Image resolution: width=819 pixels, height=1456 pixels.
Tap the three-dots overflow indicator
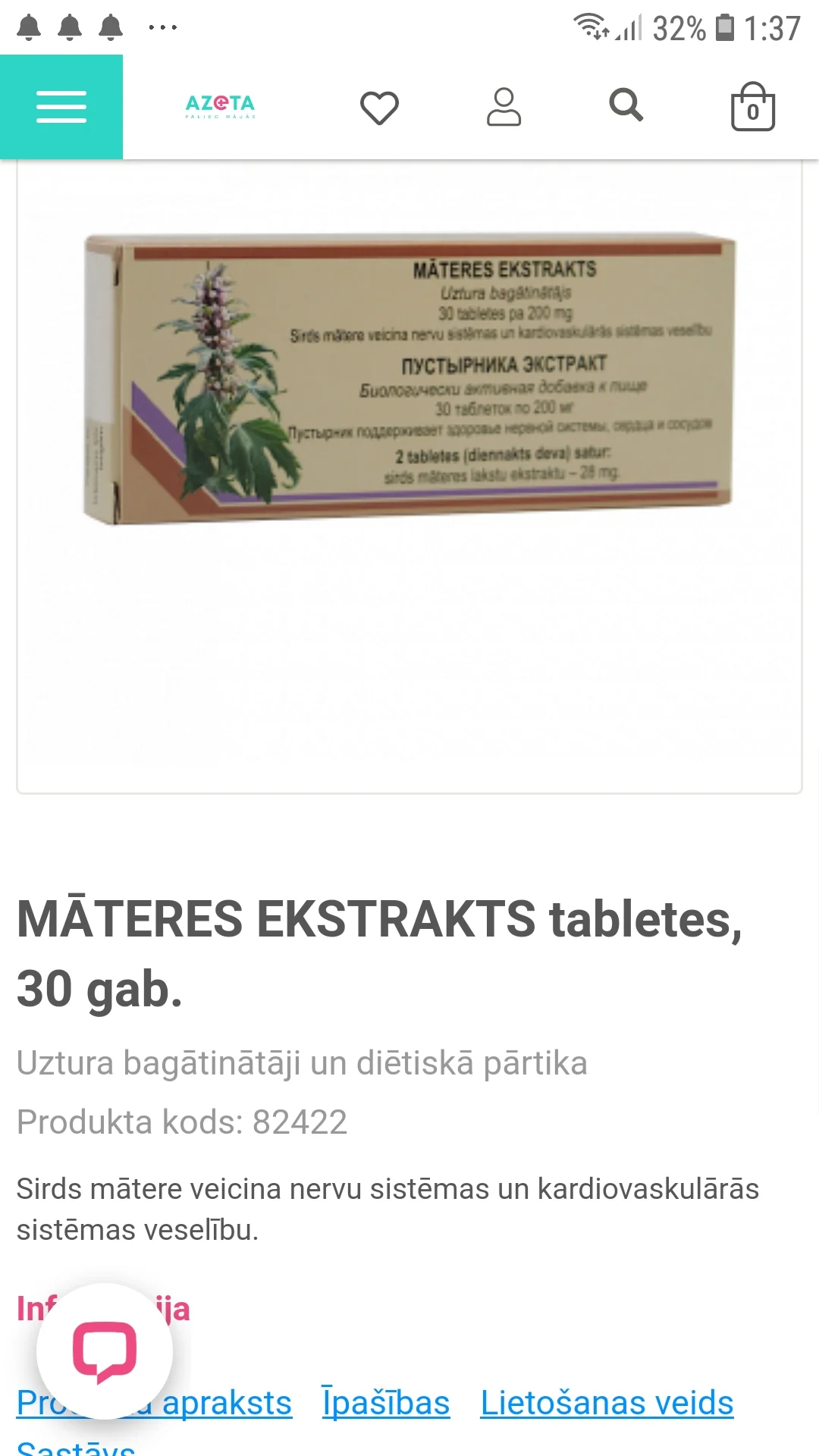point(162,27)
